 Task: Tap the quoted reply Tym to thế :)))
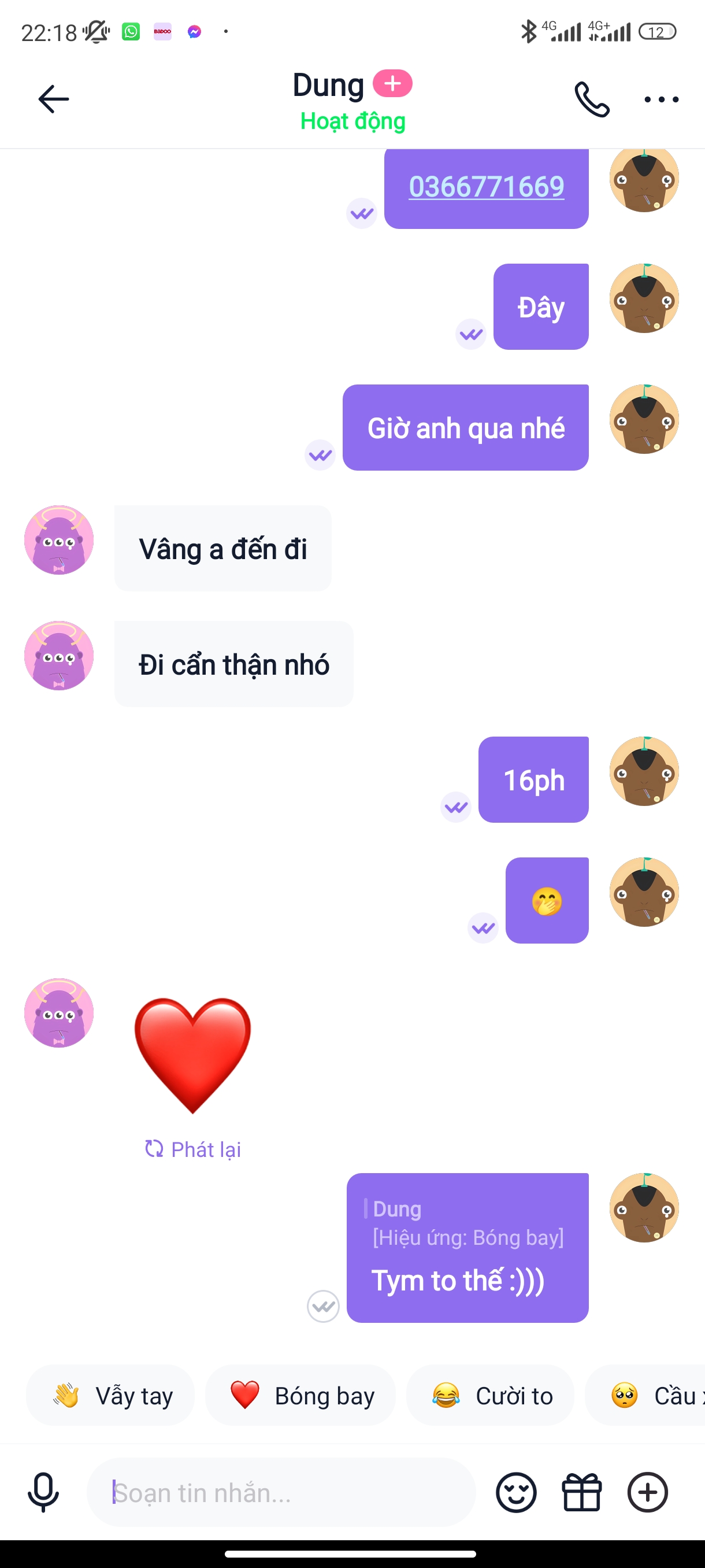click(x=467, y=1248)
